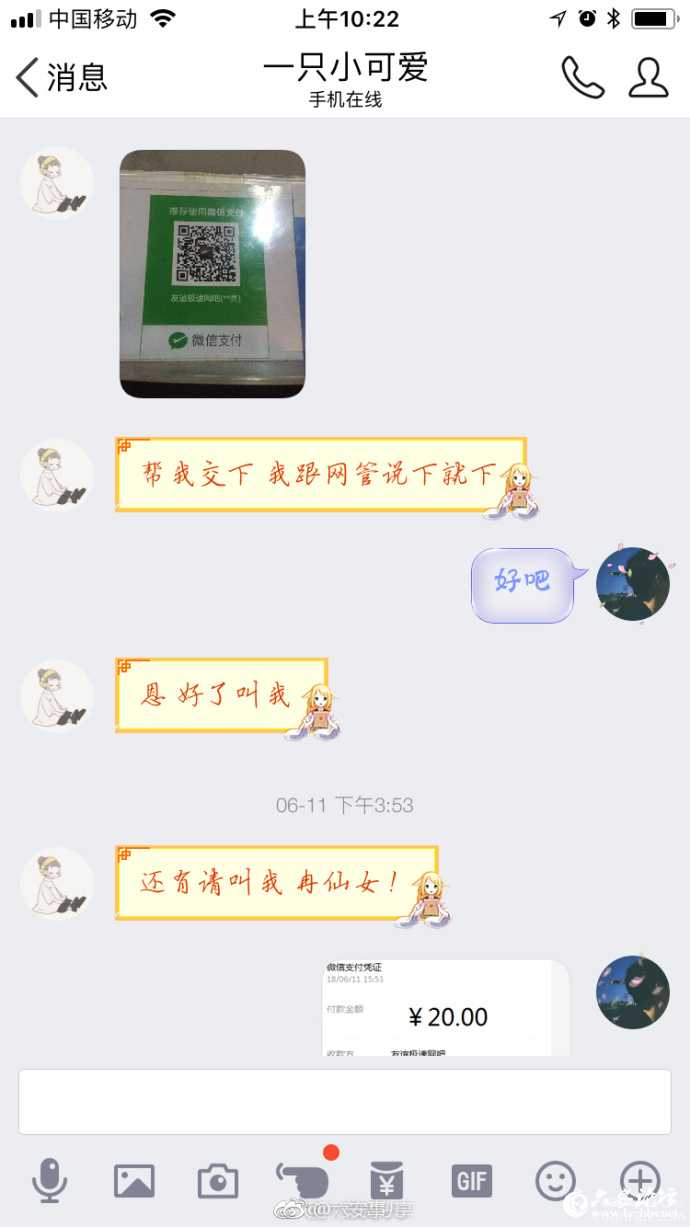The image size is (690, 1227).
Task: Start a voice call with 一只小可爱
Action: 582,77
